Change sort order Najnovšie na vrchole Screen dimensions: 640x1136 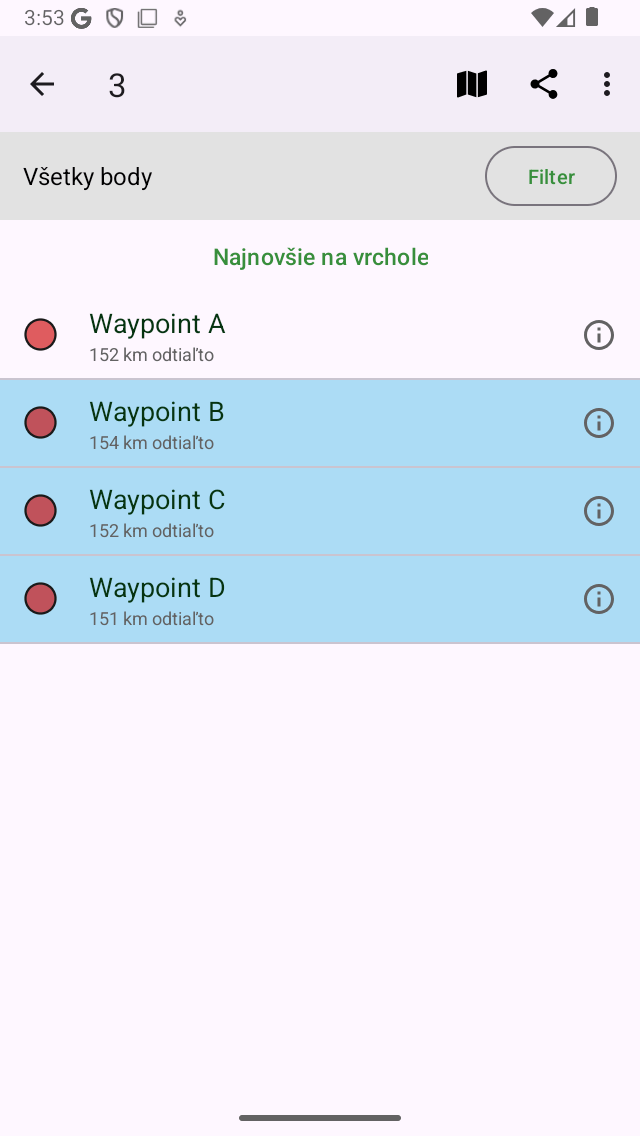pos(320,257)
